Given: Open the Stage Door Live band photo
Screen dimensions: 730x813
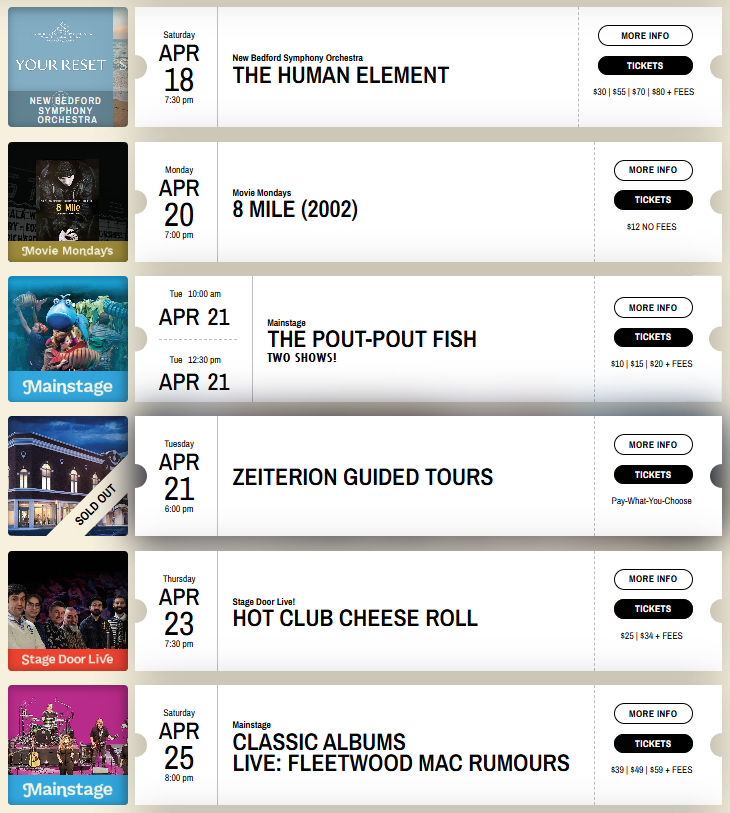Looking at the screenshot, I should pos(68,610).
